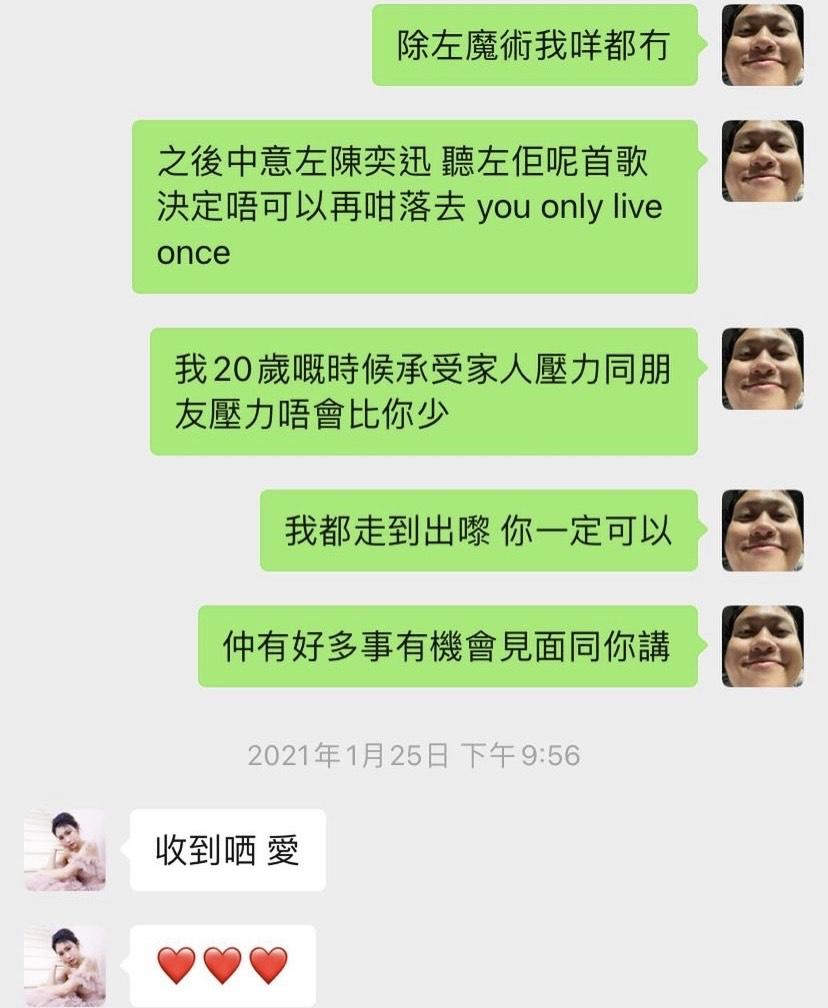Image resolution: width=828 pixels, height=1008 pixels.
Task: View contact's avatar beside "收到晒 愛"
Action: click(x=65, y=850)
